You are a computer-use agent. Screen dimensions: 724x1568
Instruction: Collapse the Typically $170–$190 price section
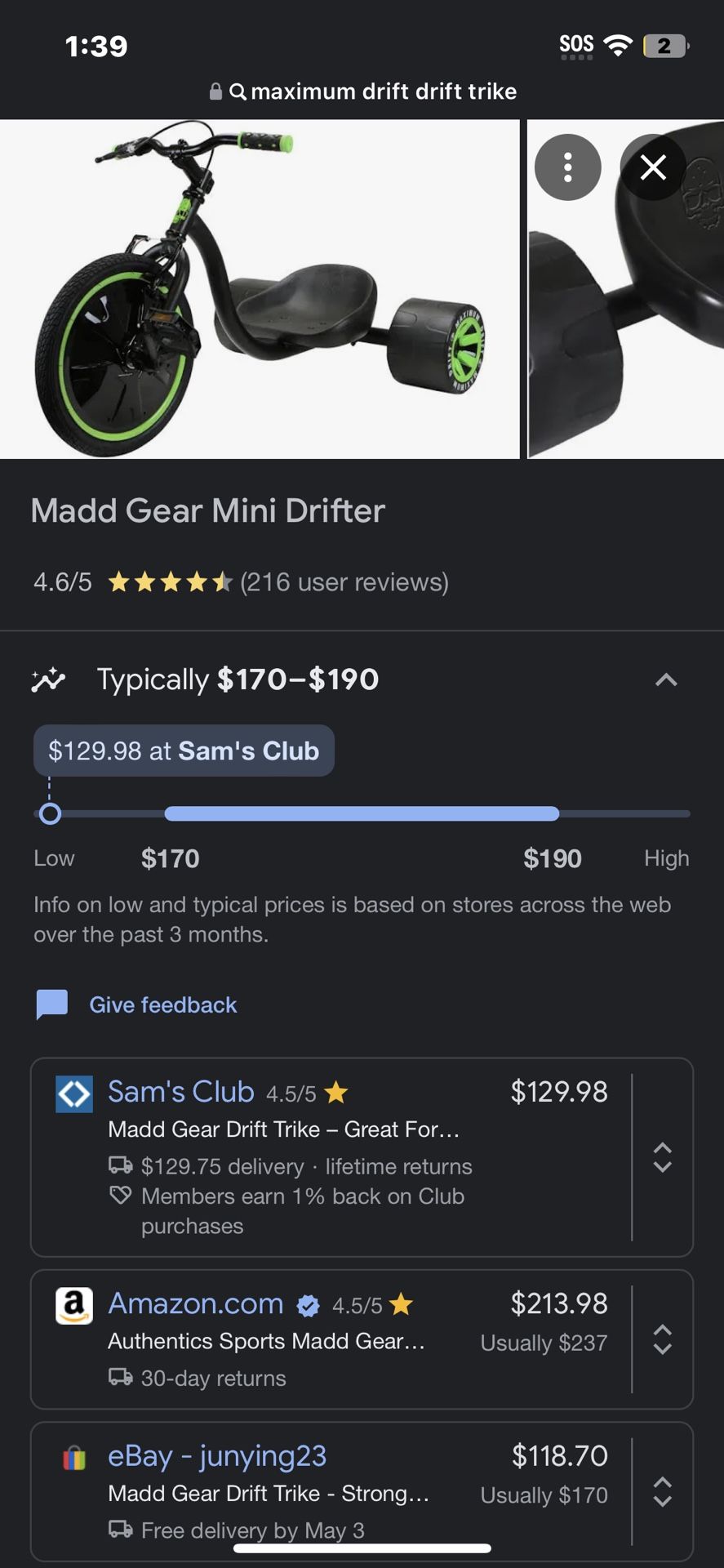pyautogui.click(x=666, y=679)
